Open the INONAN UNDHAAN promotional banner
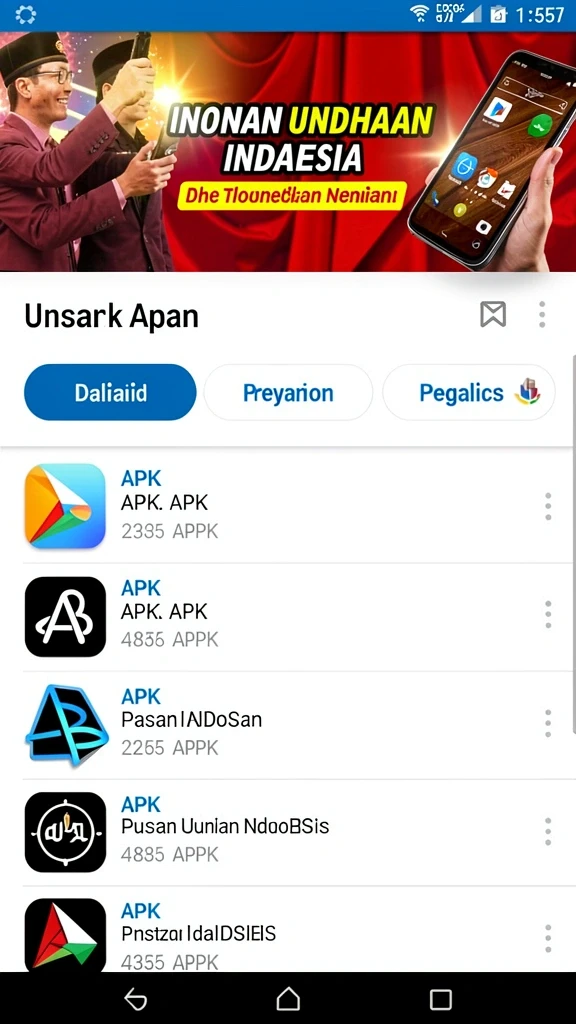Screen dimensions: 576x1024 (x=288, y=151)
